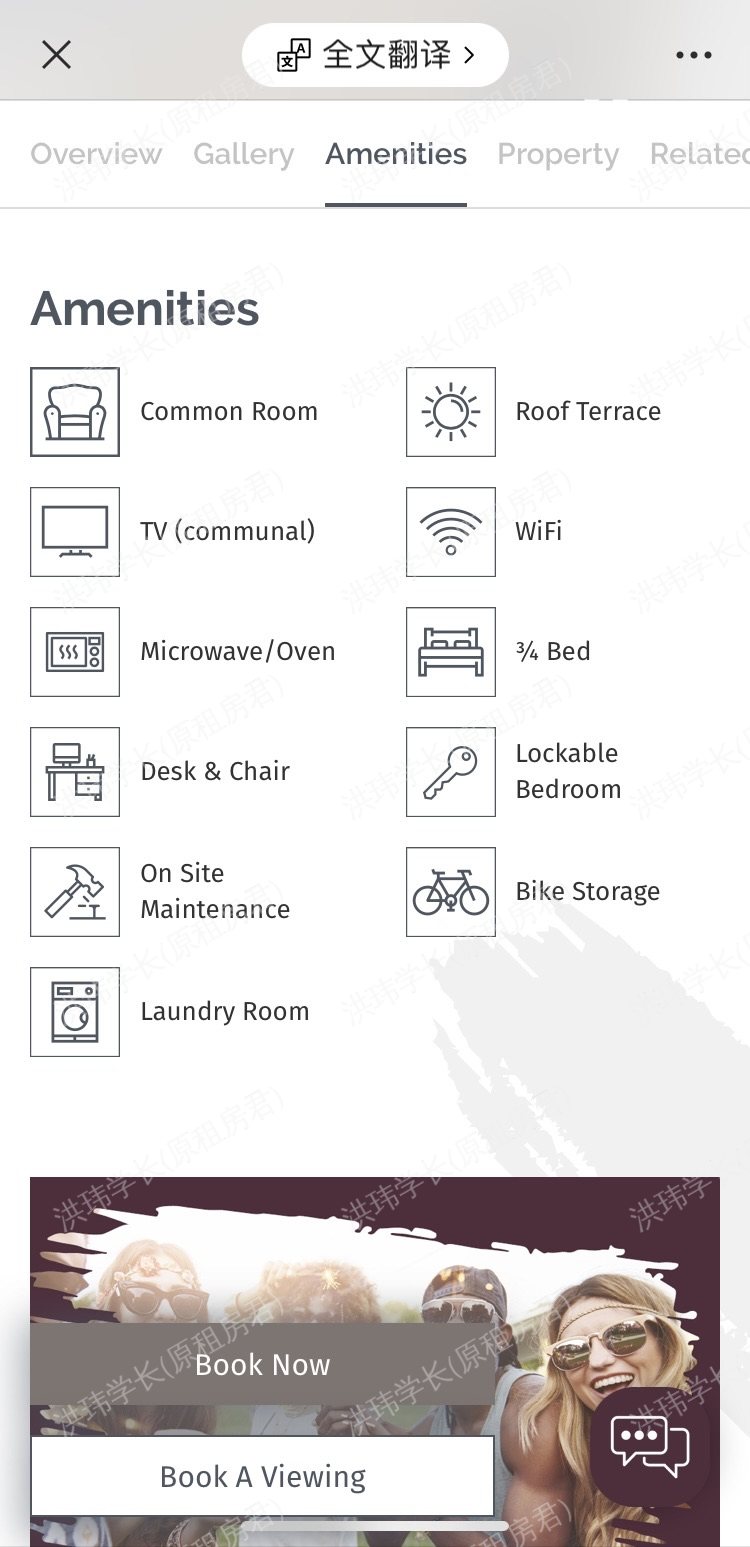
Task: Switch to the Gallery tab
Action: 243,154
